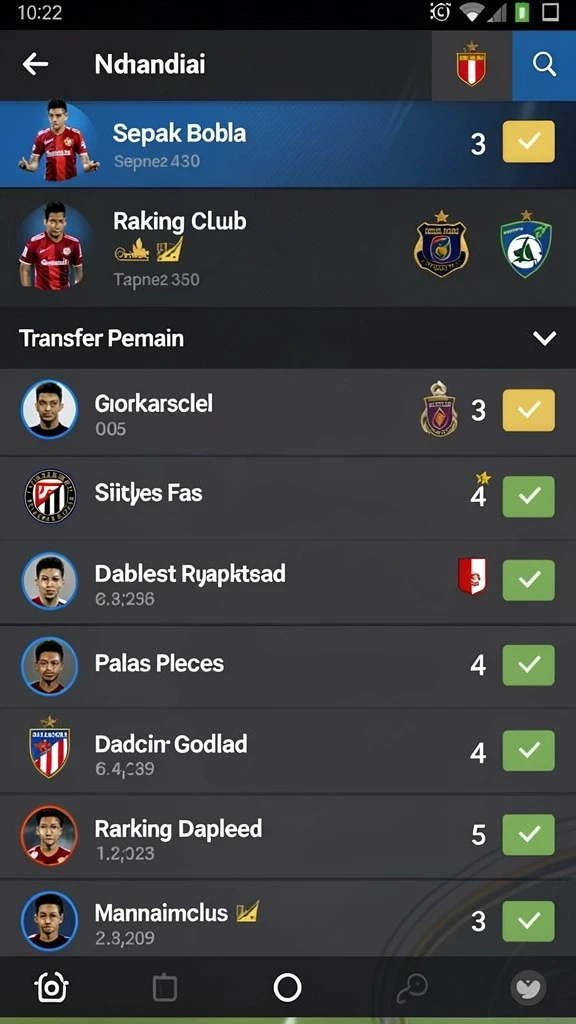Collapse the Transfer Pemain section
This screenshot has width=576, height=1024.
coord(544,338)
